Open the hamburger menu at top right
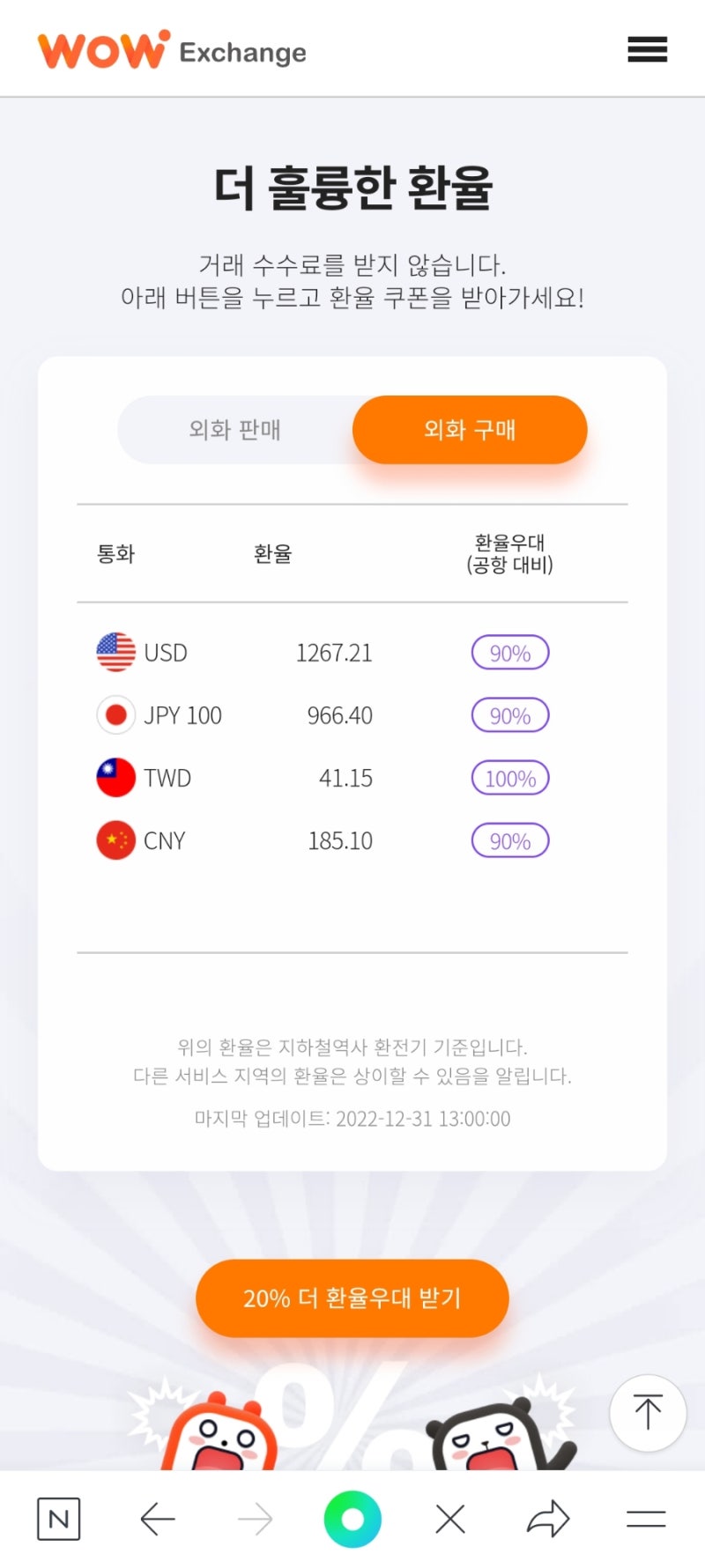The height and width of the screenshot is (1568, 705). (647, 48)
